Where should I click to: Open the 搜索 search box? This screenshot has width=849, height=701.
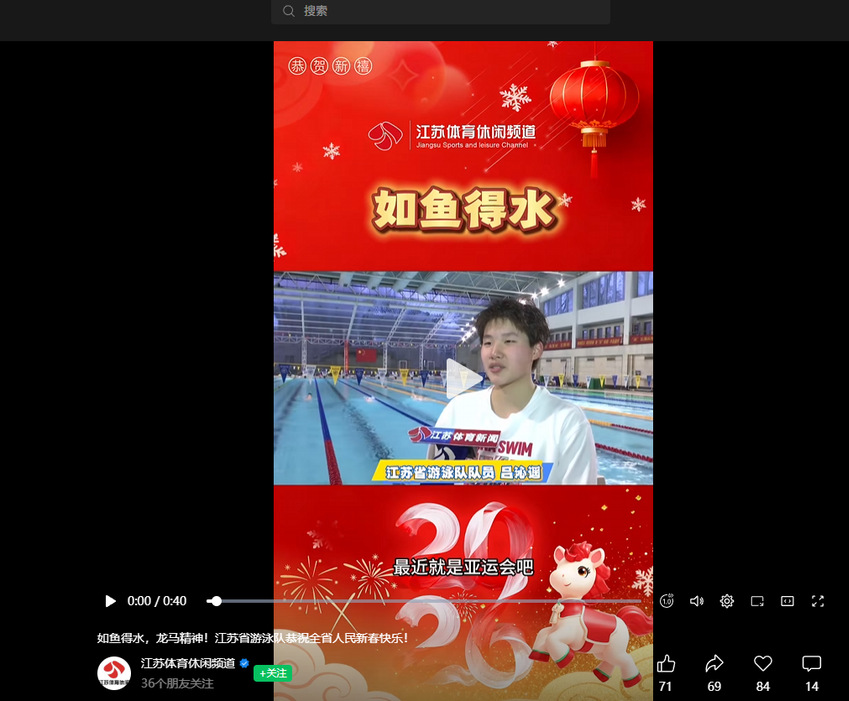(440, 11)
